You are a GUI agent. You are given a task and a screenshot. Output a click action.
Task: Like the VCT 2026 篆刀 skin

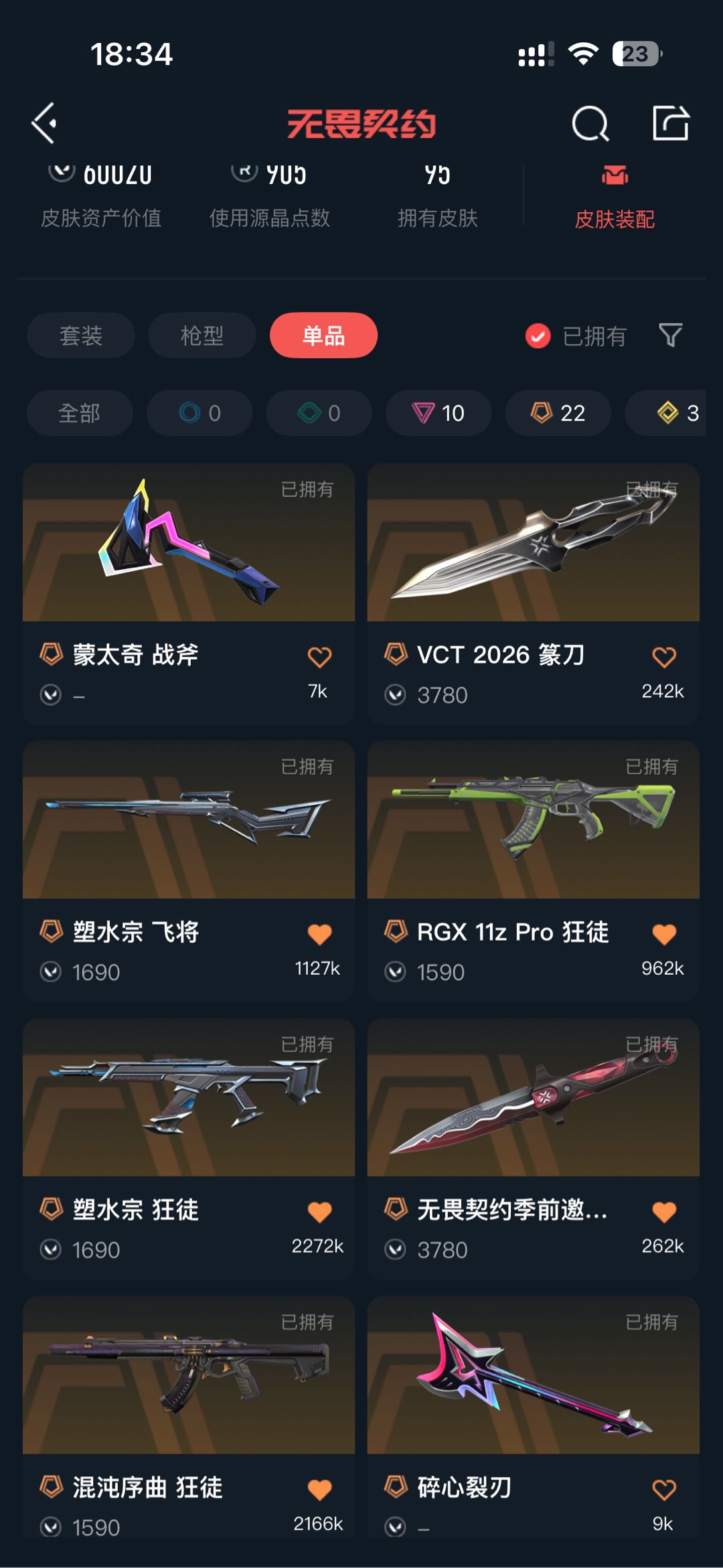pyautogui.click(x=664, y=657)
